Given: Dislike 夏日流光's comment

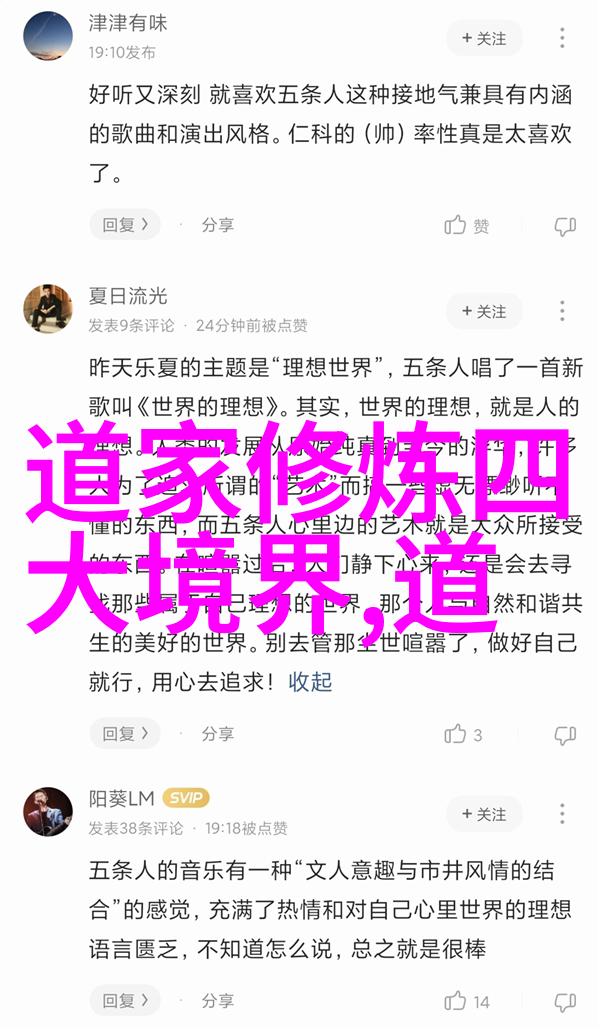Looking at the screenshot, I should click(x=565, y=735).
